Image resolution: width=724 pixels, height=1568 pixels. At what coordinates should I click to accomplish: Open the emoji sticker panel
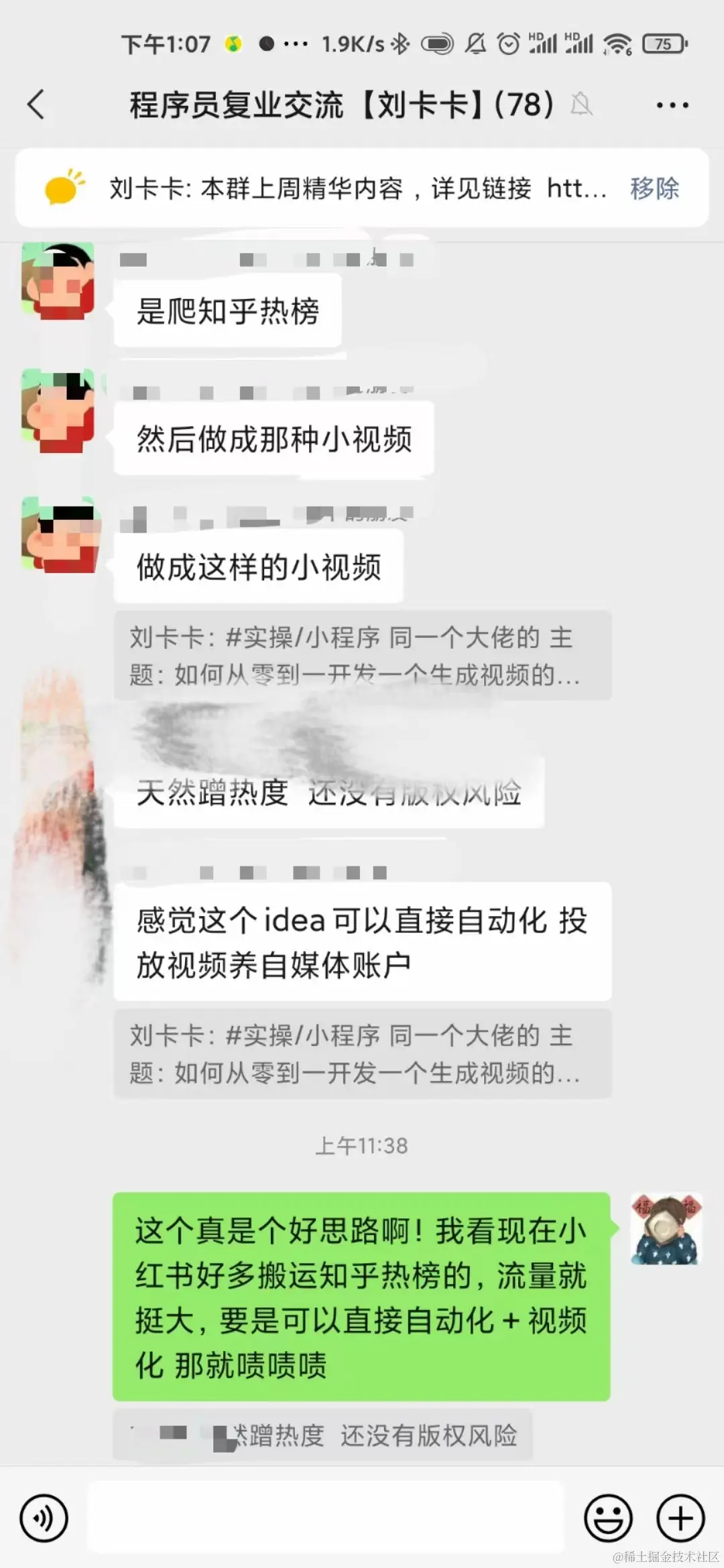click(x=608, y=1518)
